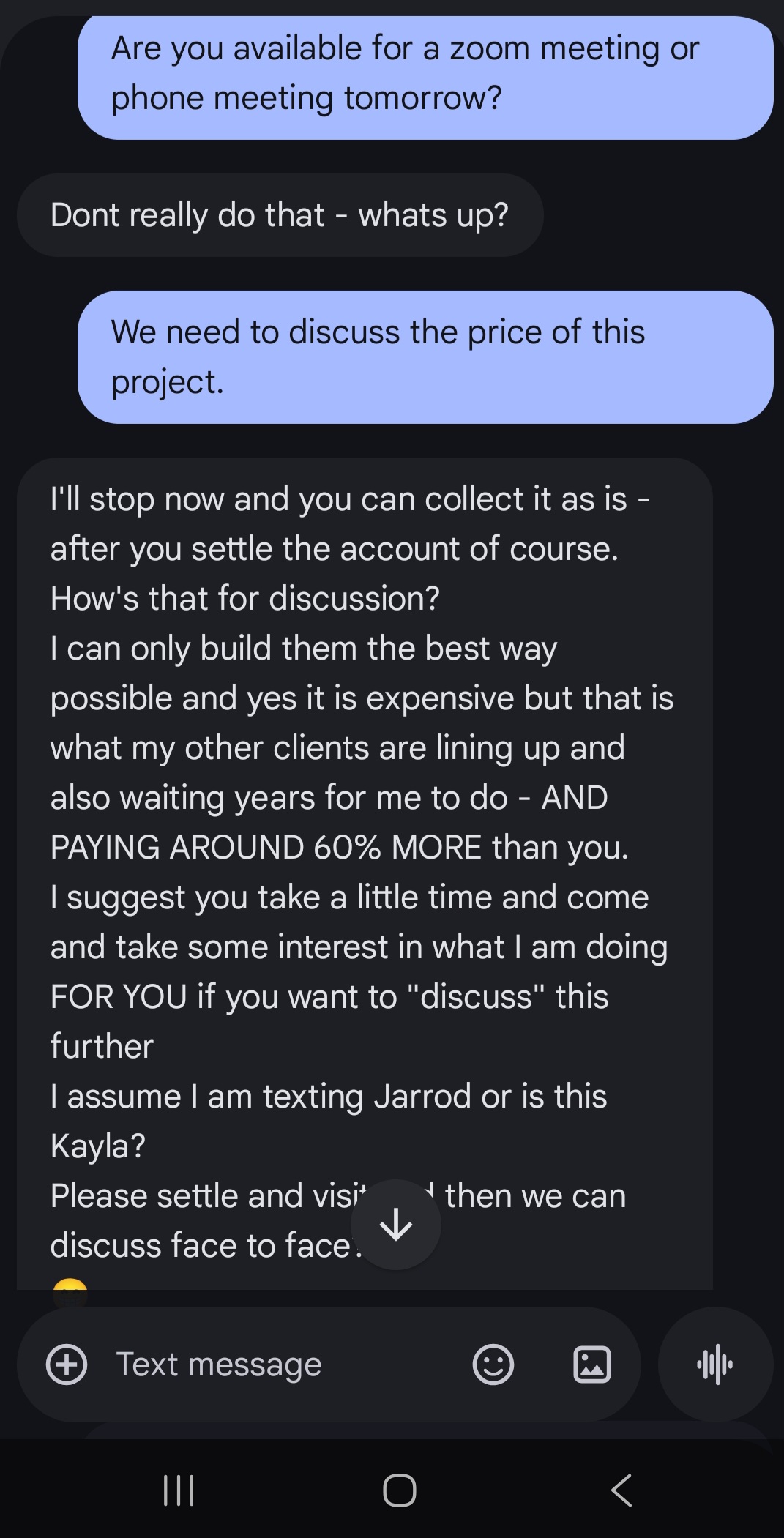
Task: Go to the home screen
Action: [400, 1490]
